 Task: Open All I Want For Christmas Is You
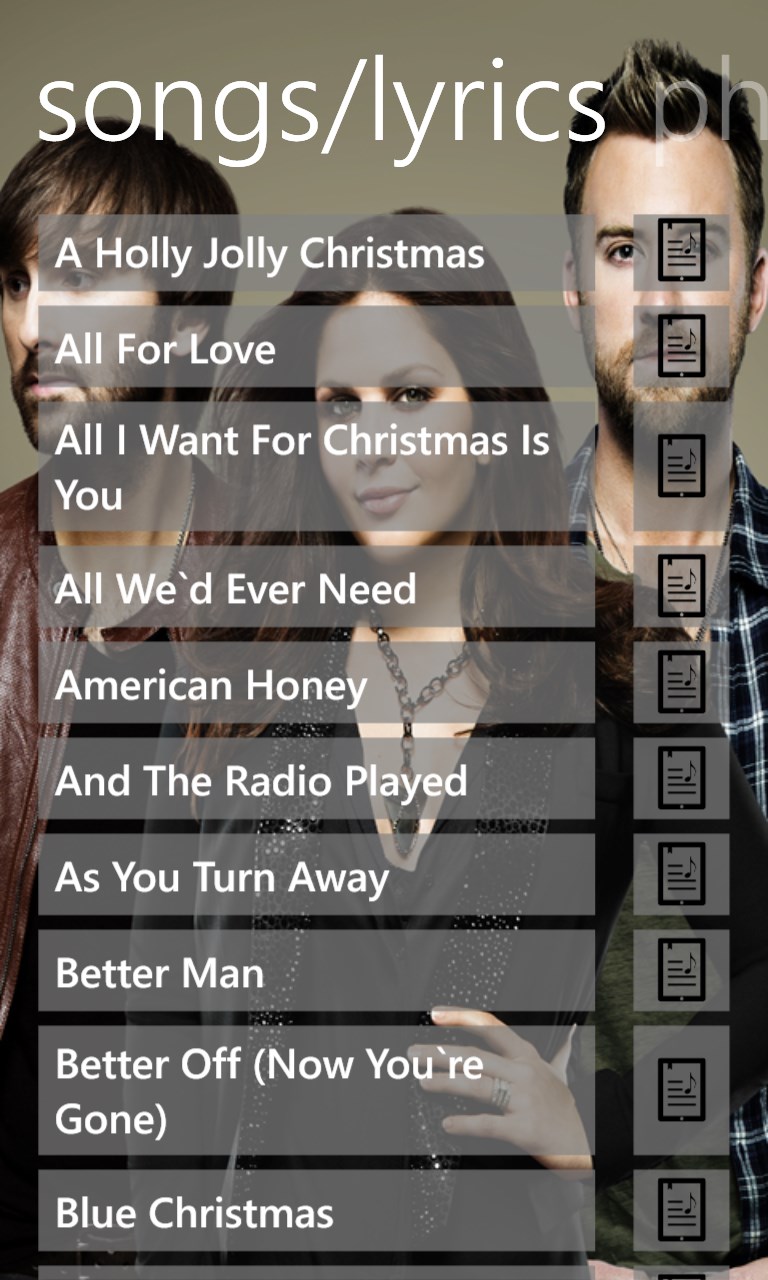(x=316, y=467)
